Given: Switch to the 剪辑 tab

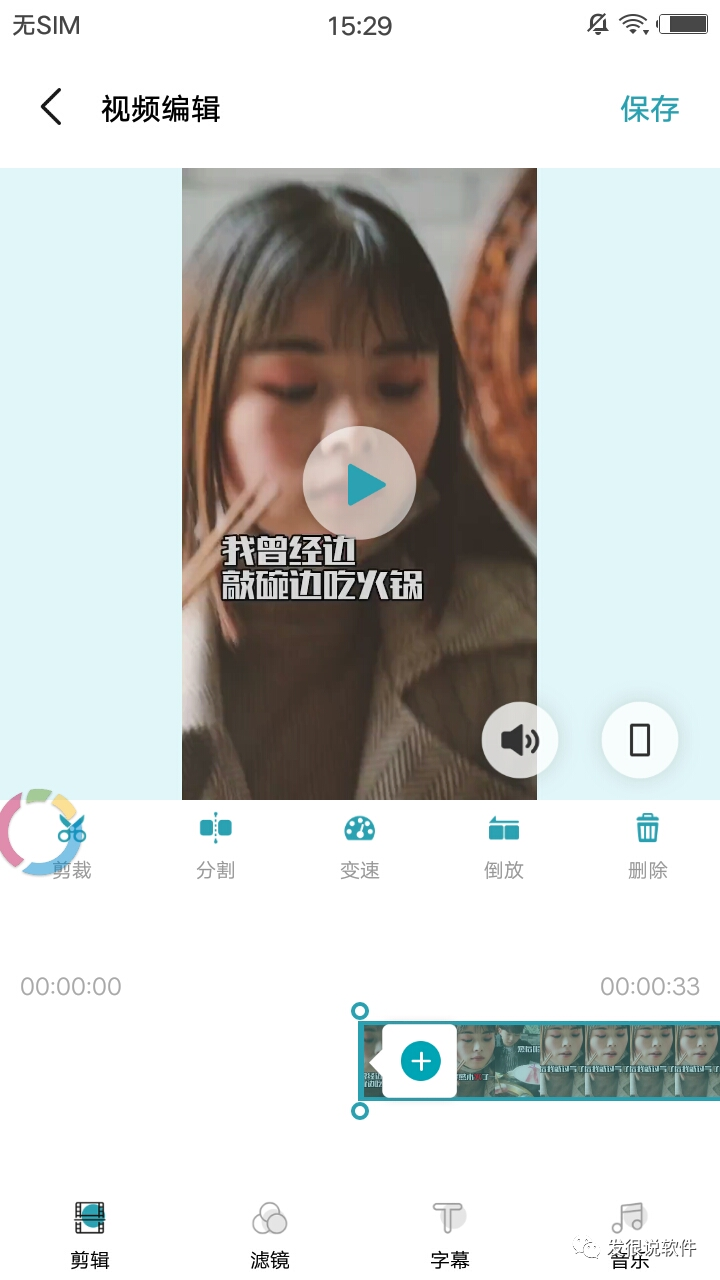Looking at the screenshot, I should point(90,1236).
